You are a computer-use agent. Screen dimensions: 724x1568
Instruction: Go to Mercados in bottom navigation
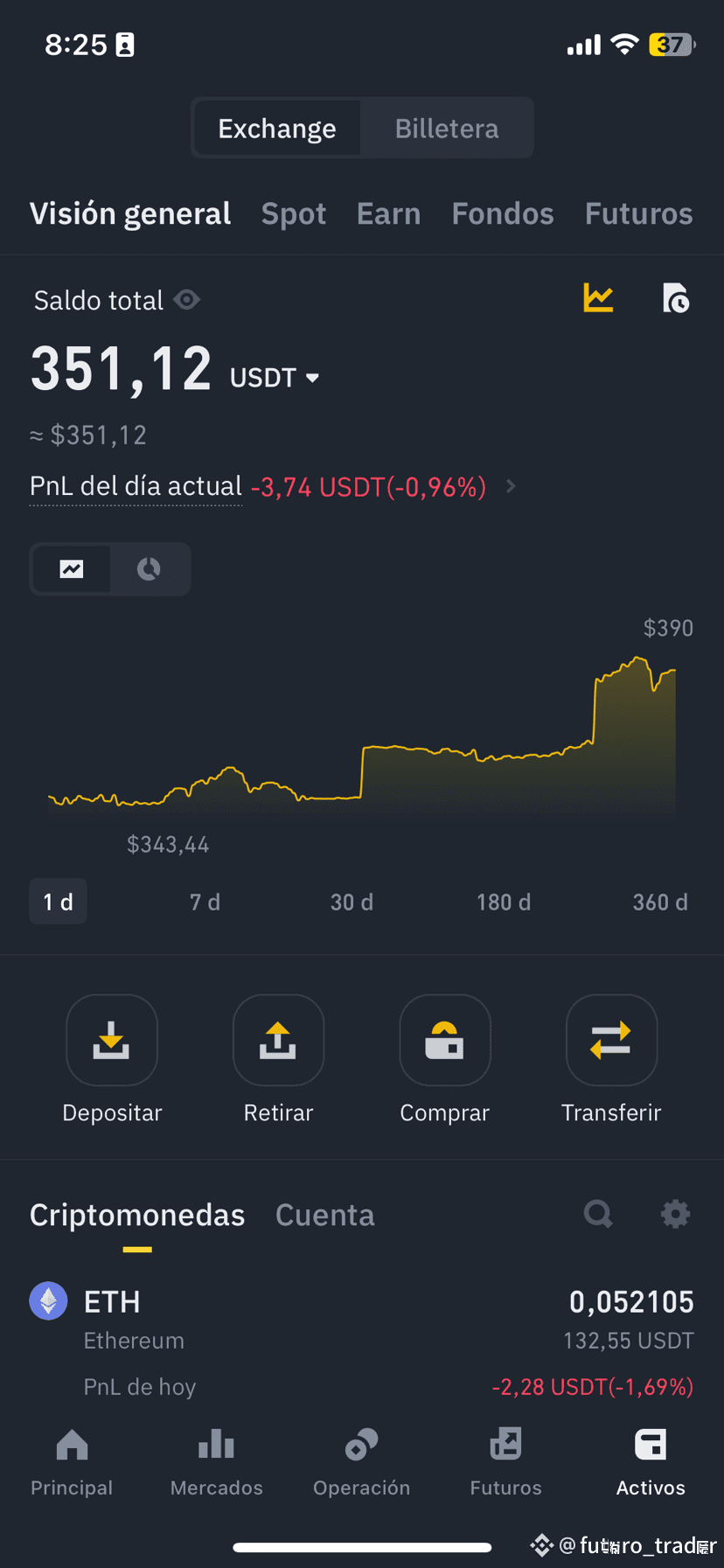217,1462
